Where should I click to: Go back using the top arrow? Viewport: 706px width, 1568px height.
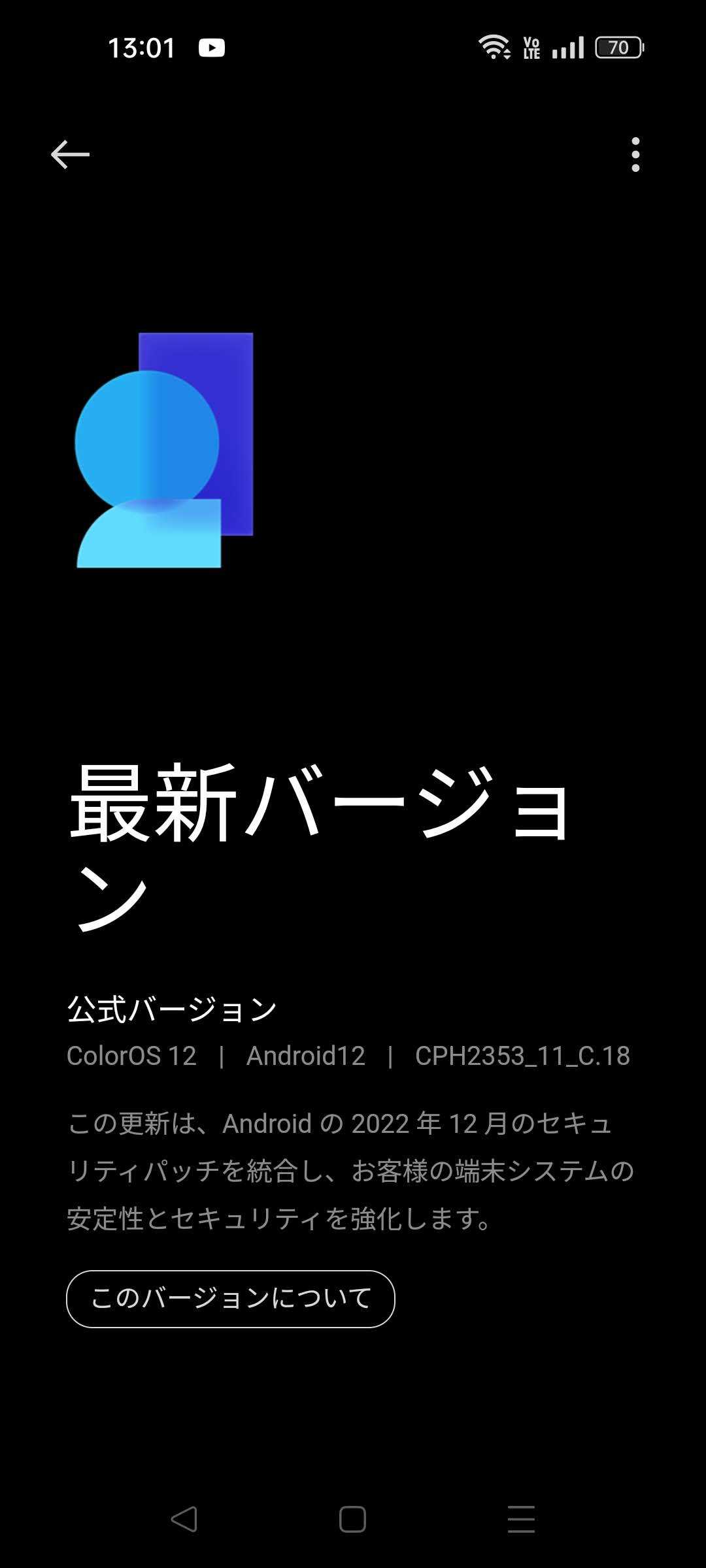tap(70, 155)
